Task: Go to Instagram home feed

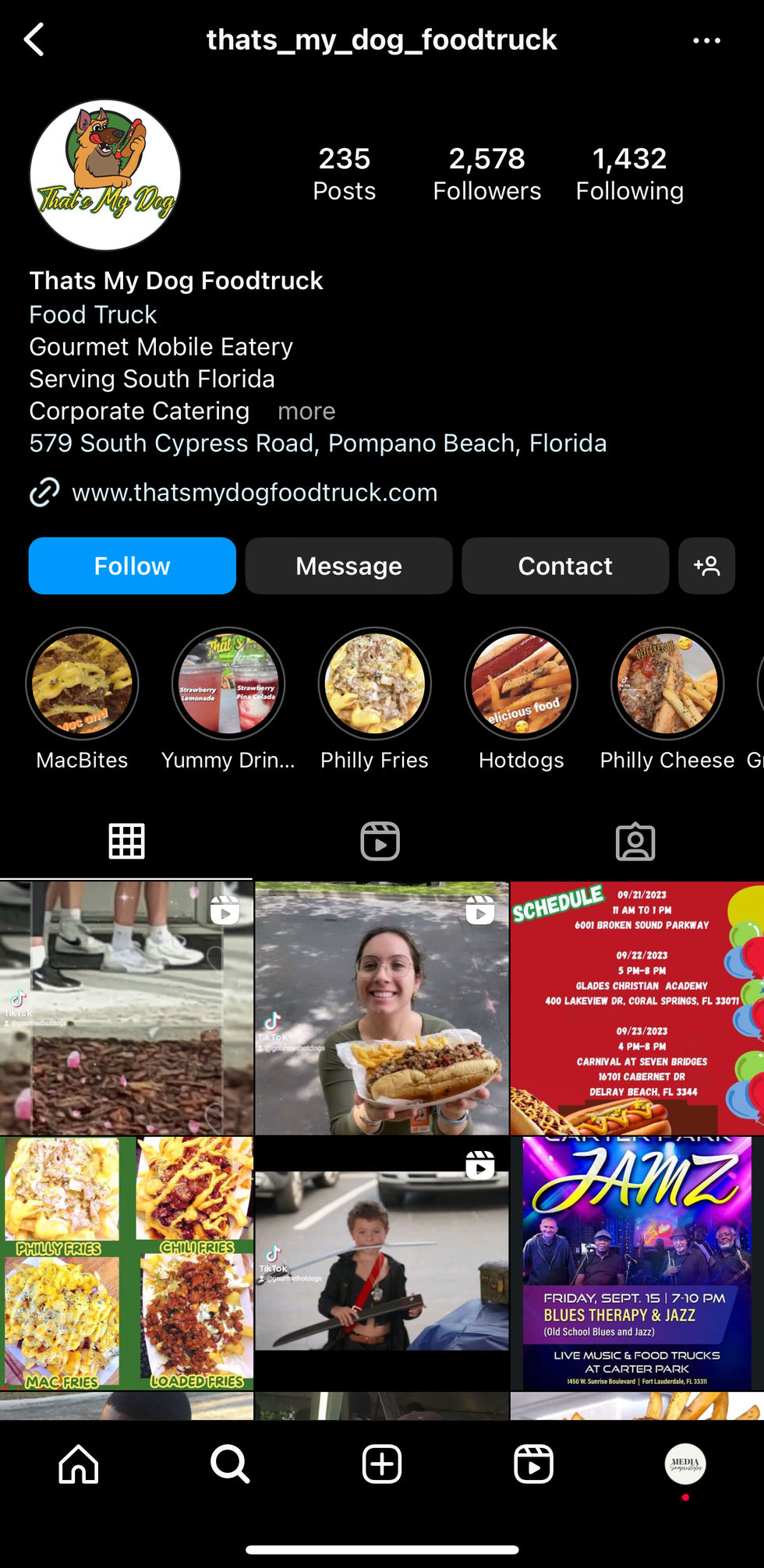Action: click(79, 1464)
